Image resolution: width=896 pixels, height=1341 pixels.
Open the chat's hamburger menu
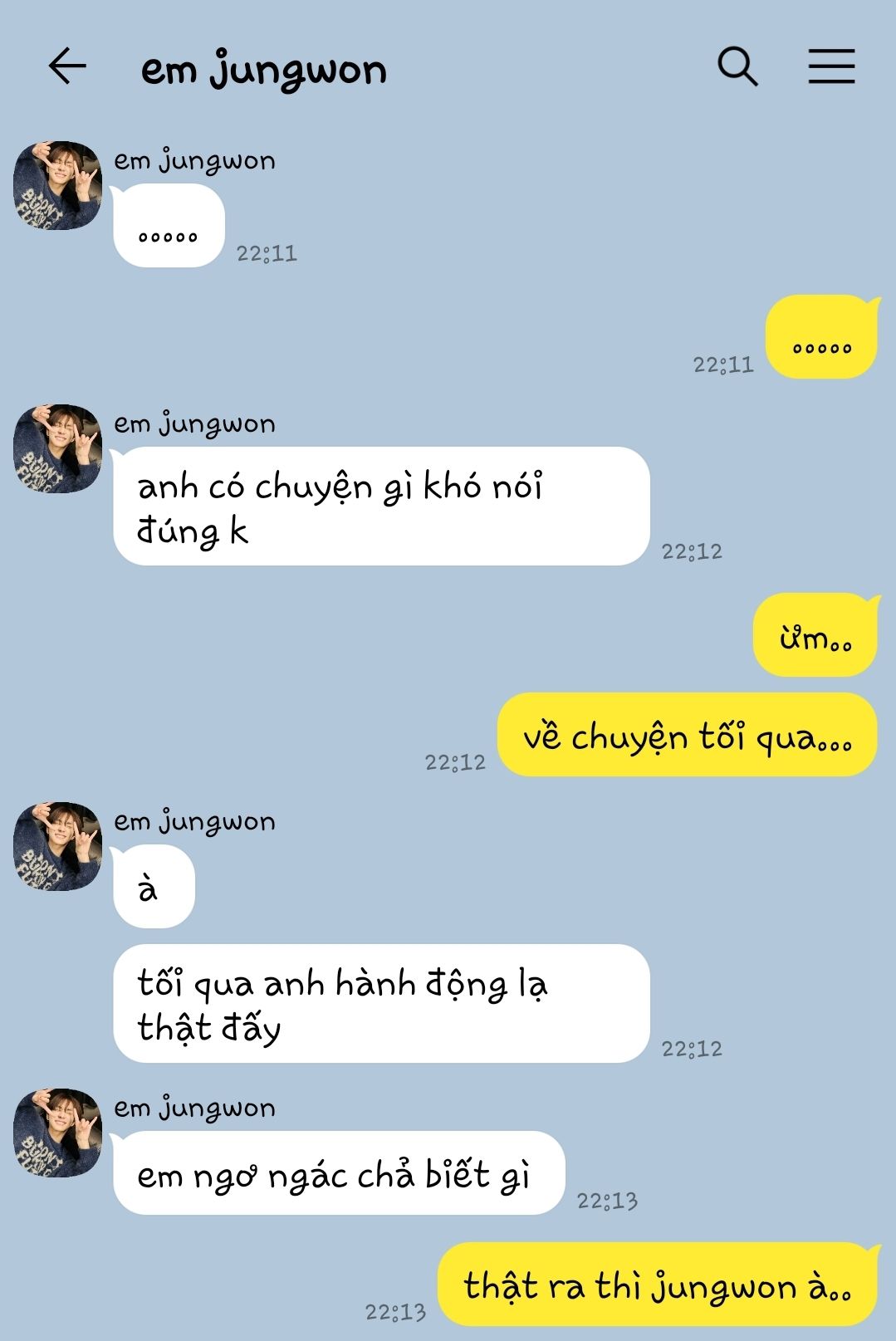click(831, 66)
